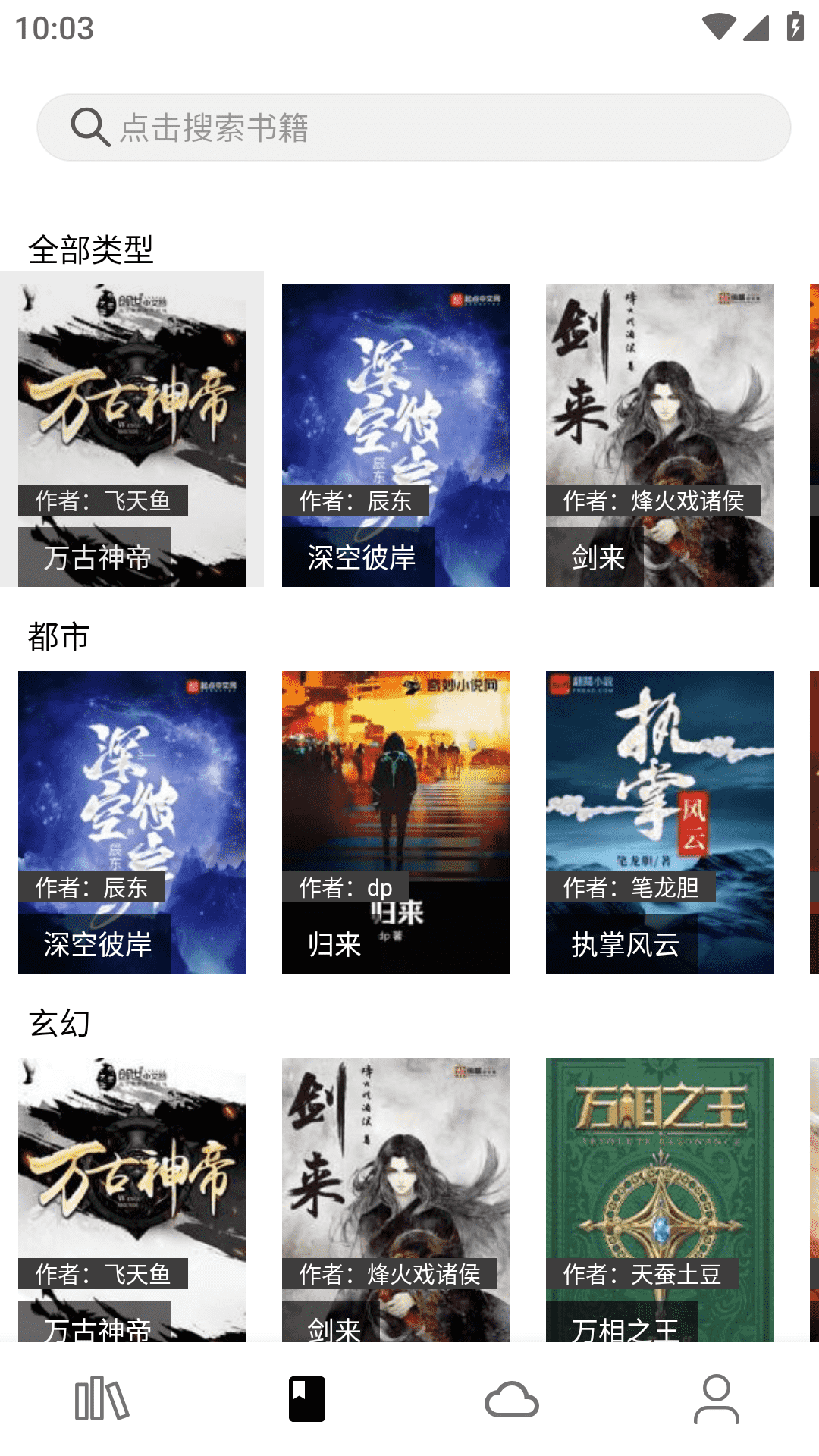
Task: Open the 玄幻 category header
Action: click(59, 1024)
